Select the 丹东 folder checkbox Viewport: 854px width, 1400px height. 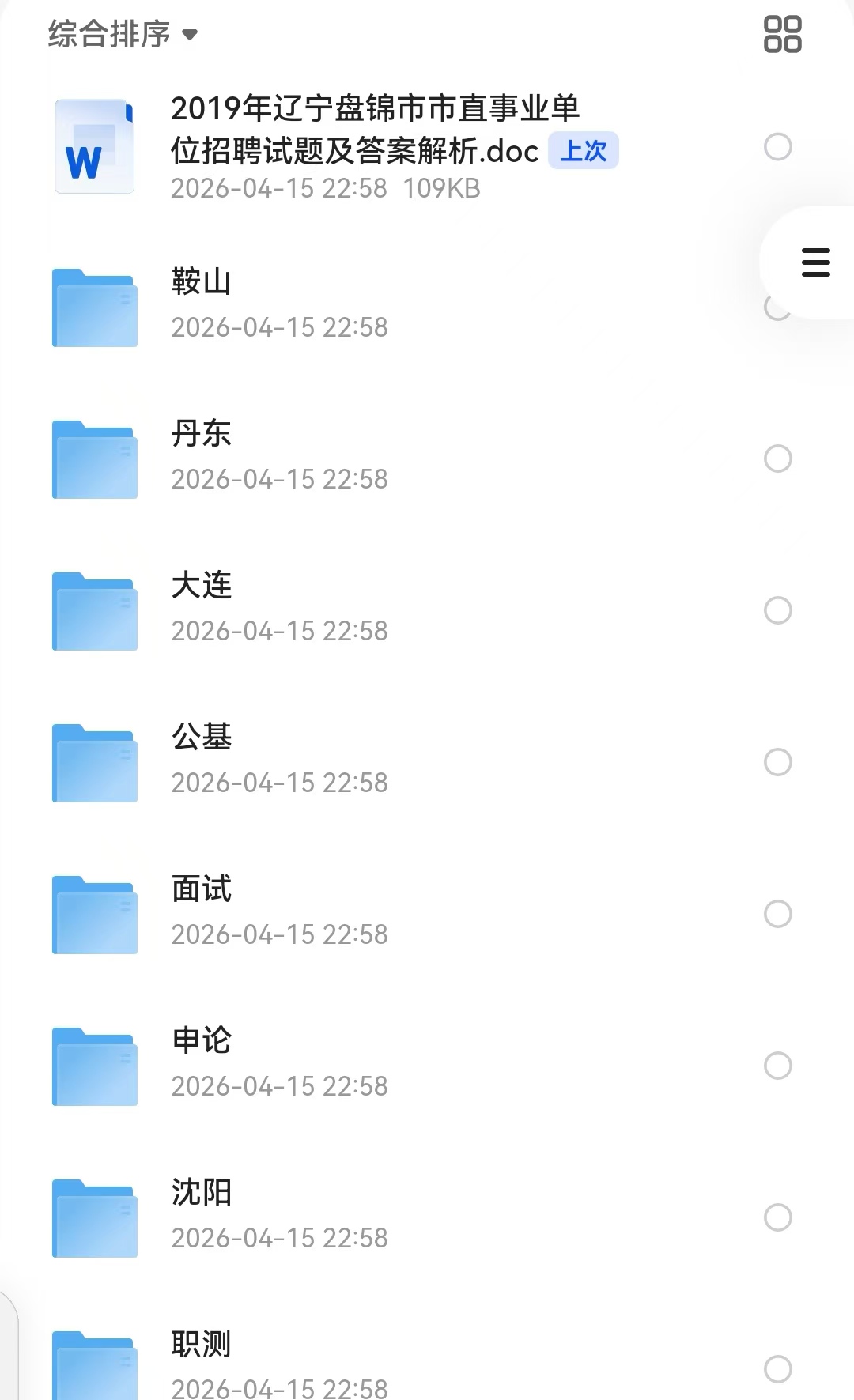(778, 458)
